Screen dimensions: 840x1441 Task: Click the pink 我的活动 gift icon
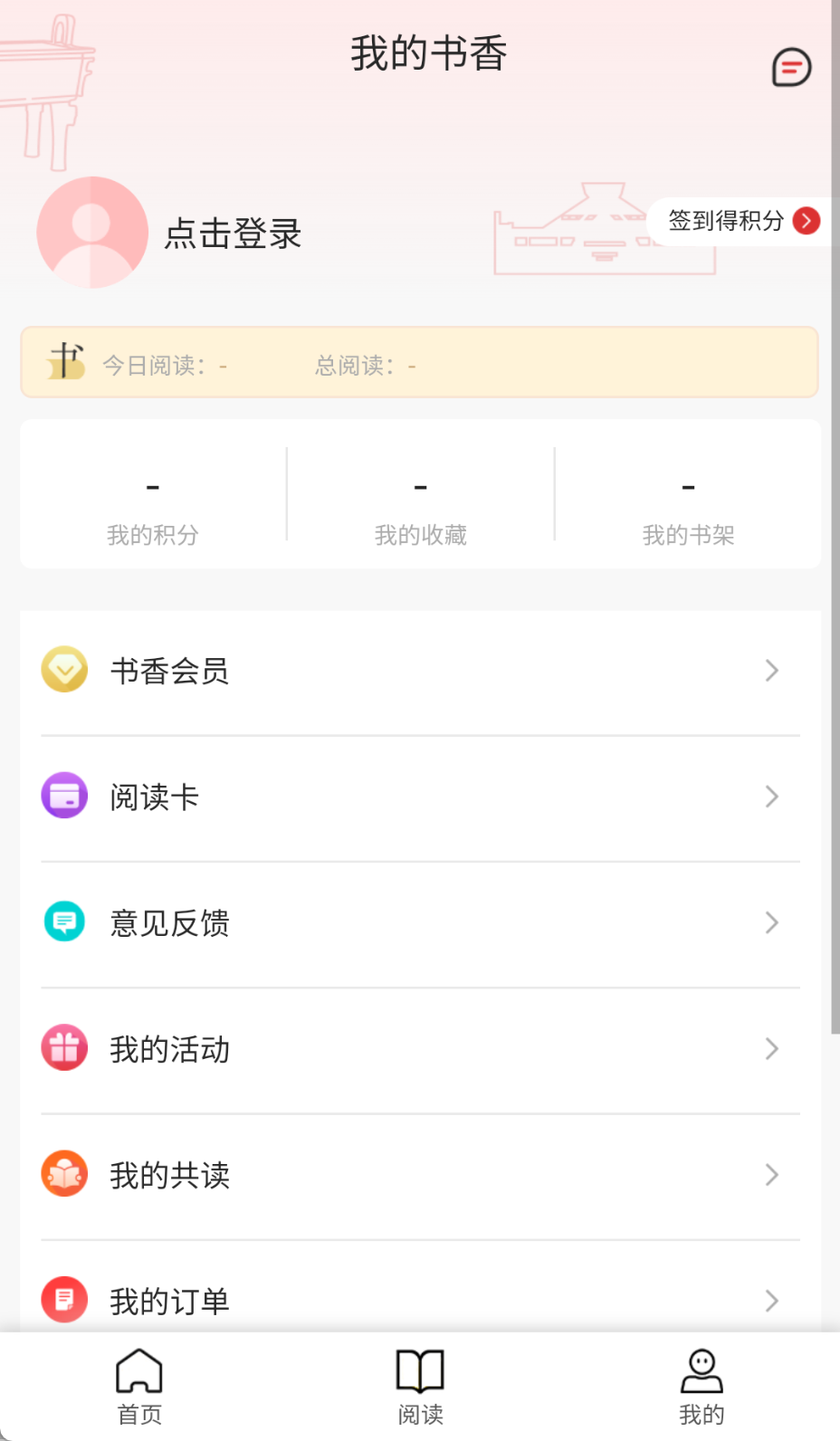tap(63, 1048)
